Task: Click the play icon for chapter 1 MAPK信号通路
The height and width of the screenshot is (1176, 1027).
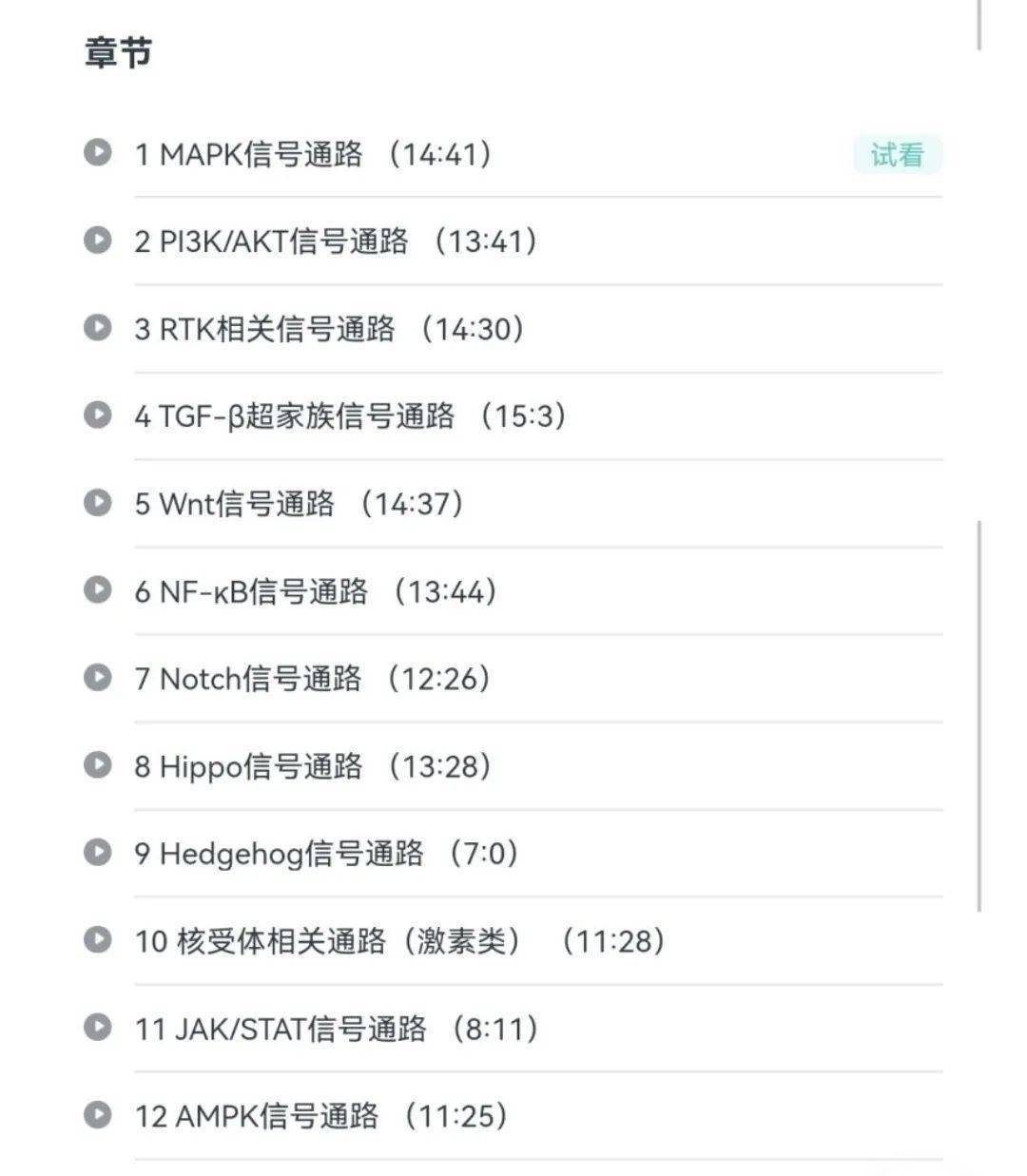Action: (x=98, y=153)
